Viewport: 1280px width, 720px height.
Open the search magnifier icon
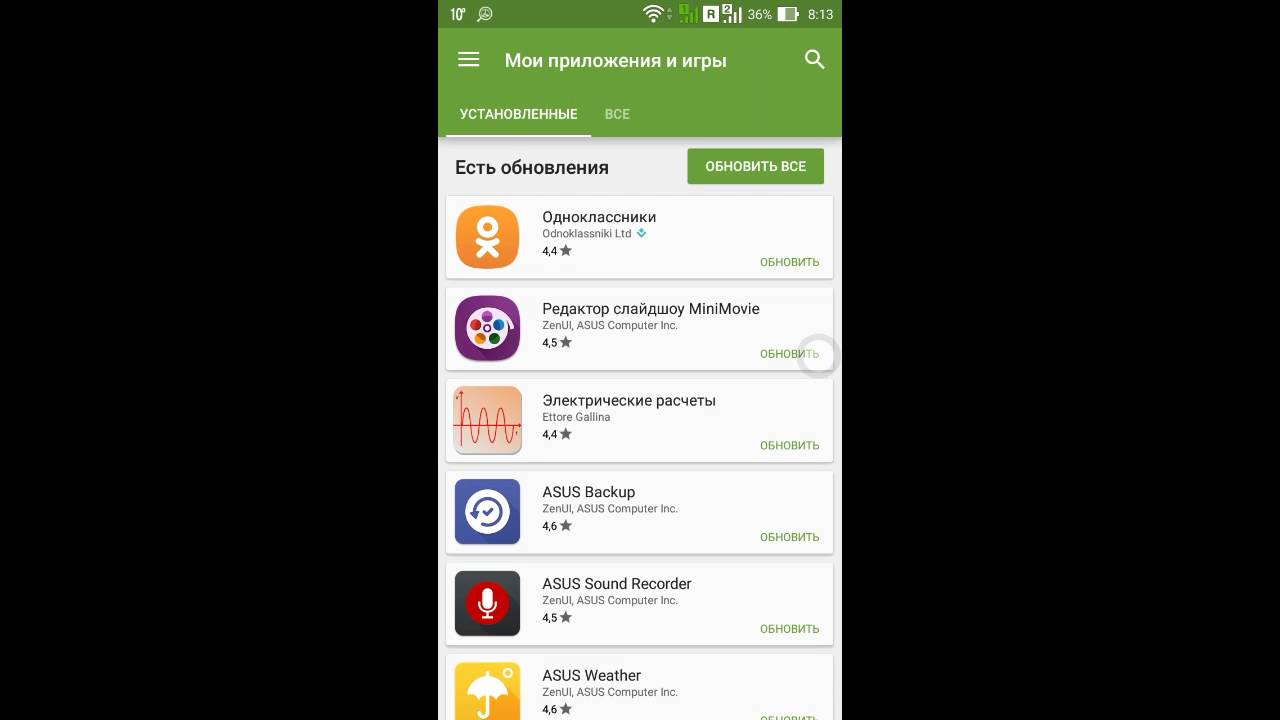pos(814,60)
